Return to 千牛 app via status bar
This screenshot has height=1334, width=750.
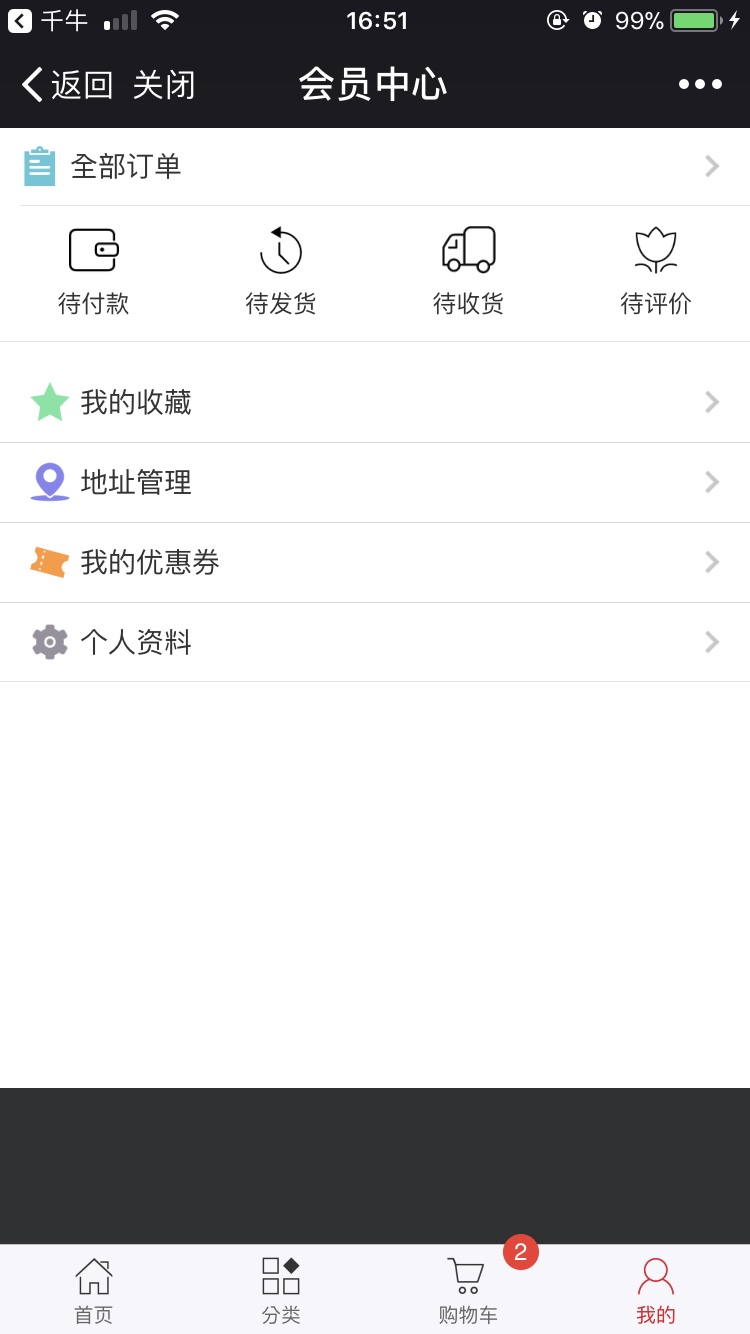pos(48,20)
